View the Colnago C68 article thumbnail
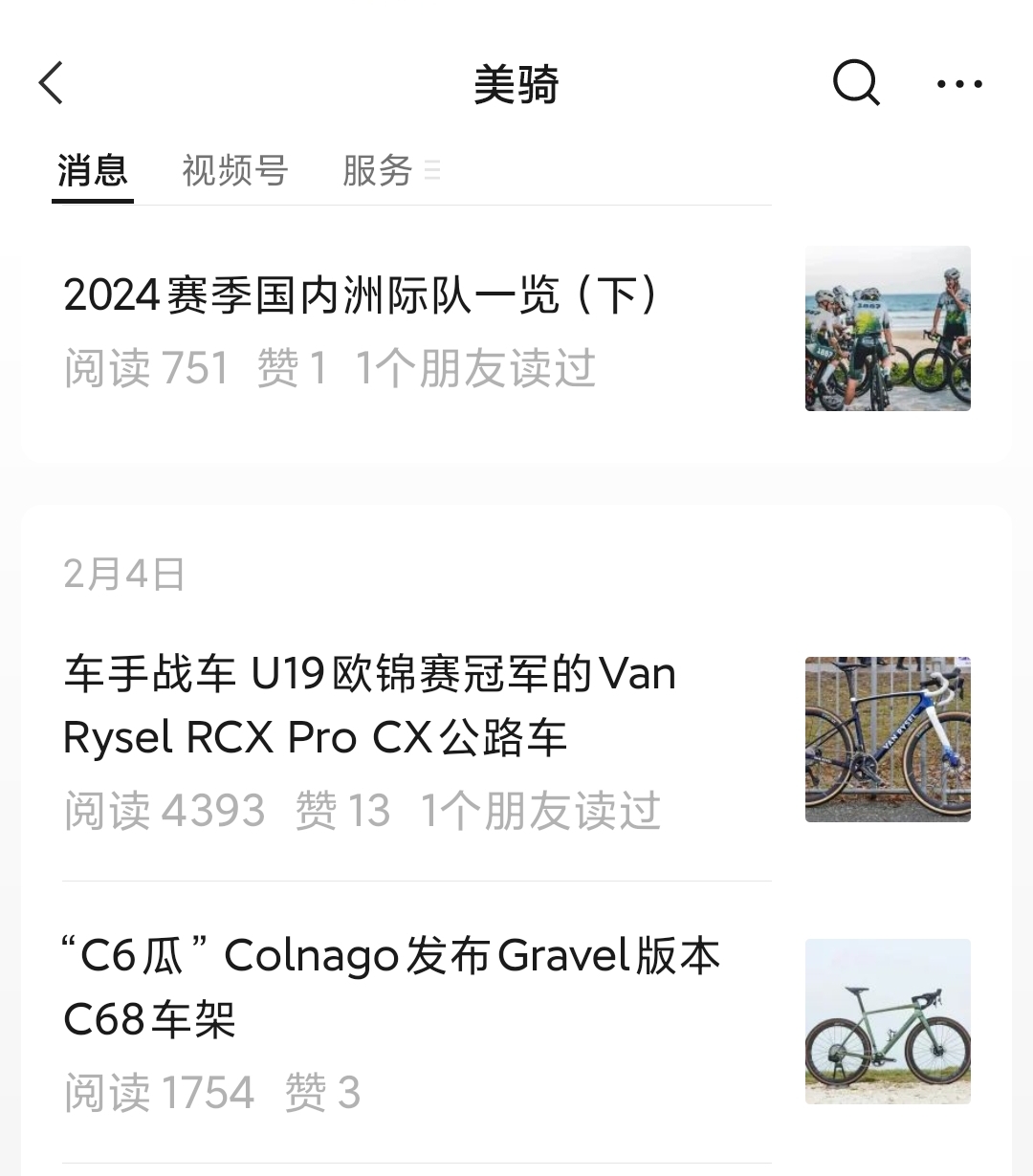The height and width of the screenshot is (1176, 1033). coord(887,1021)
